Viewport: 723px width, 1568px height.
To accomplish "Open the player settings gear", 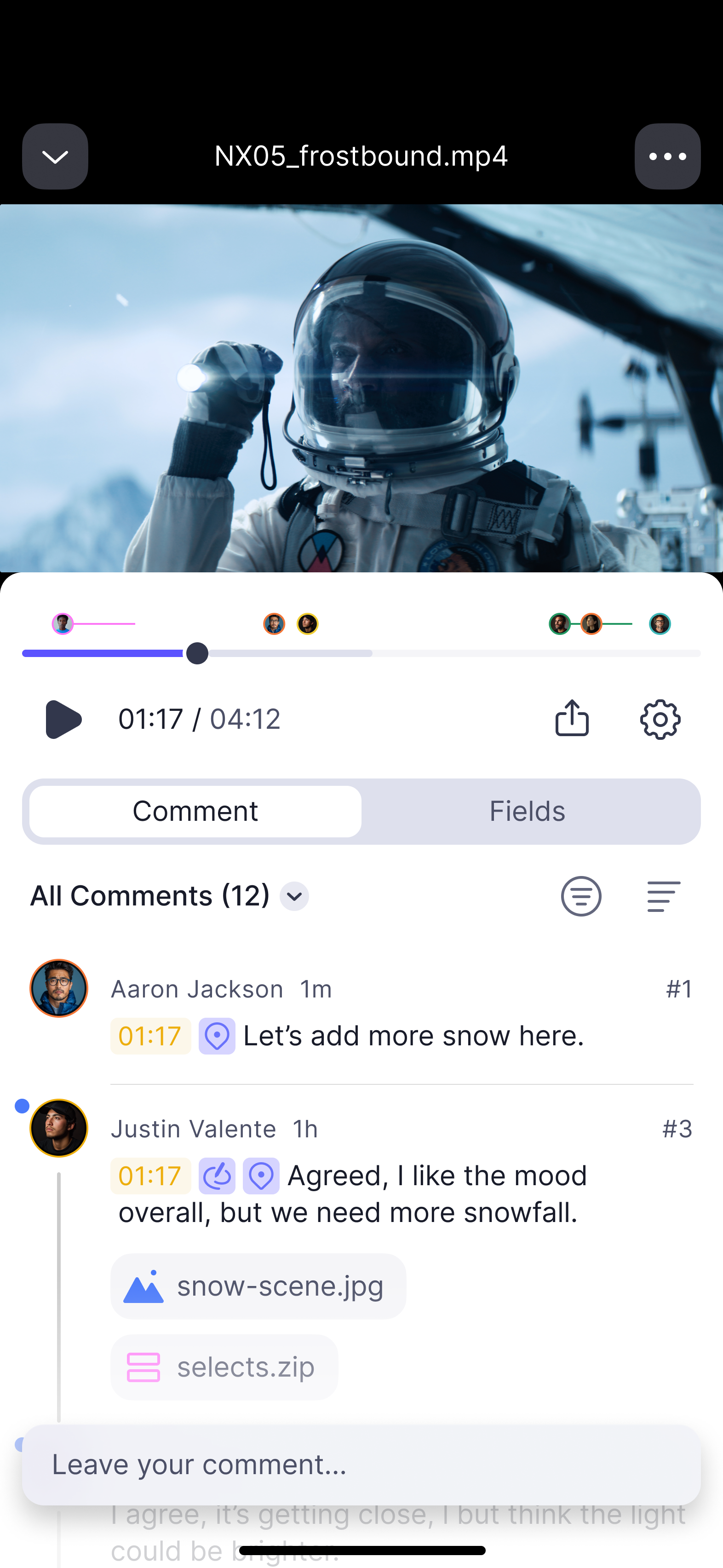I will click(660, 719).
